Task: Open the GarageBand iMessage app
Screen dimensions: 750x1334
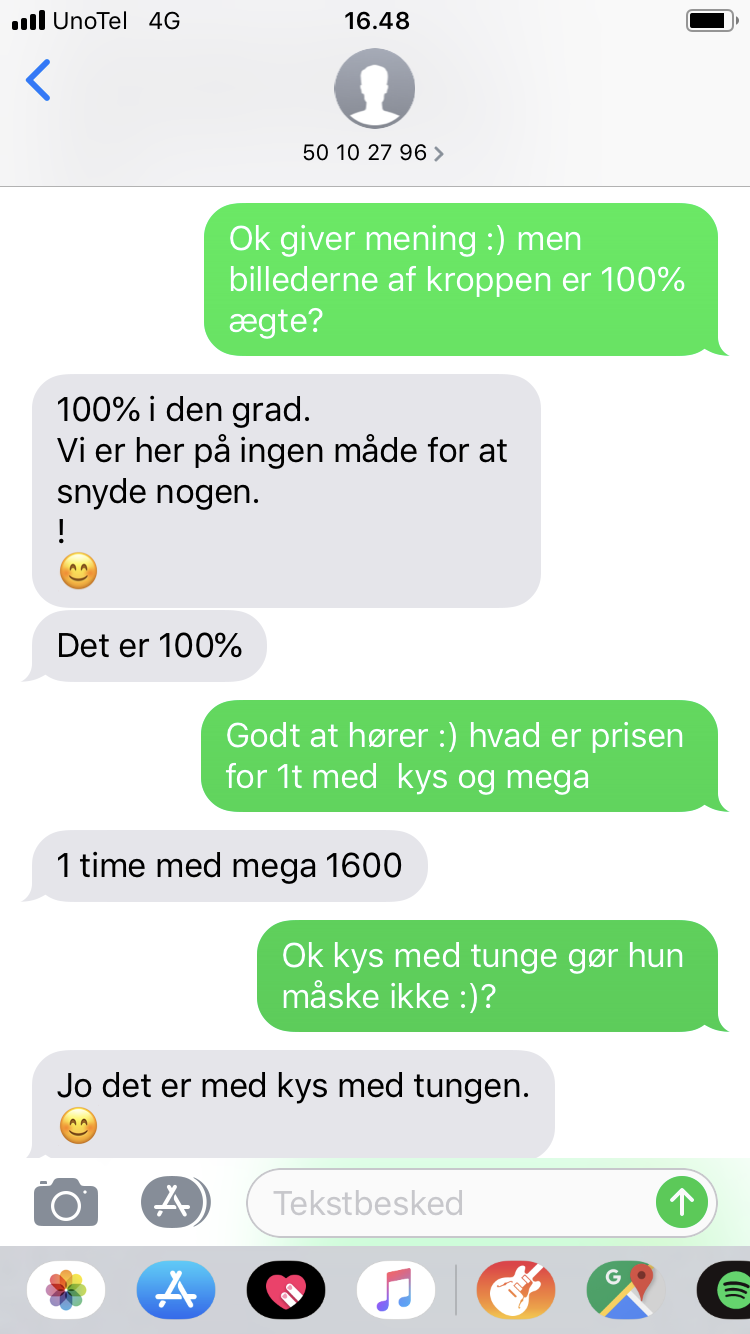Action: click(517, 1290)
